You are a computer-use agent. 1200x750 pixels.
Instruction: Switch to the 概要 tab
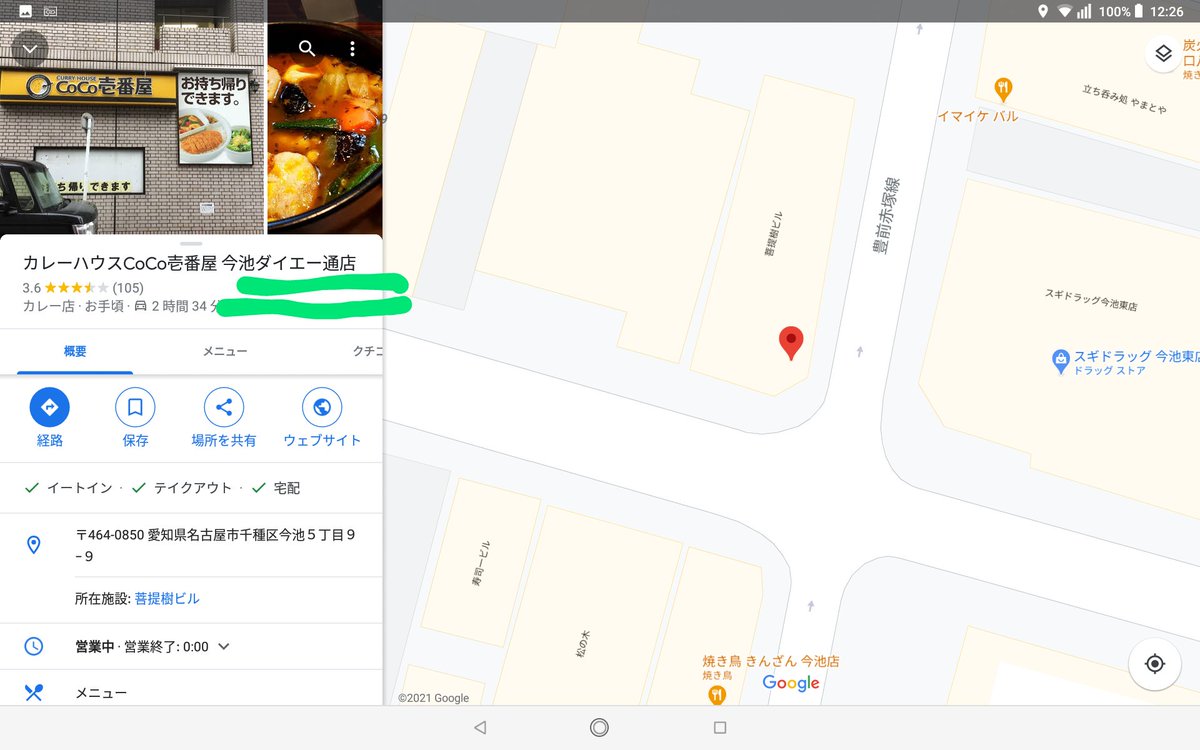click(75, 351)
